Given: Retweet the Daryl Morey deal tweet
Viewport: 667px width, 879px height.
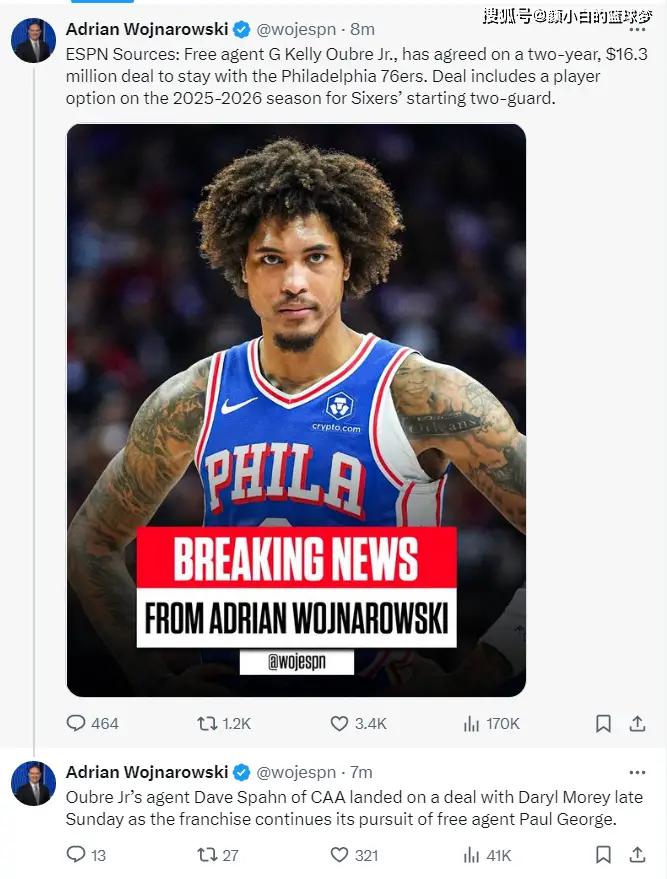Looking at the screenshot, I should pyautogui.click(x=207, y=855).
